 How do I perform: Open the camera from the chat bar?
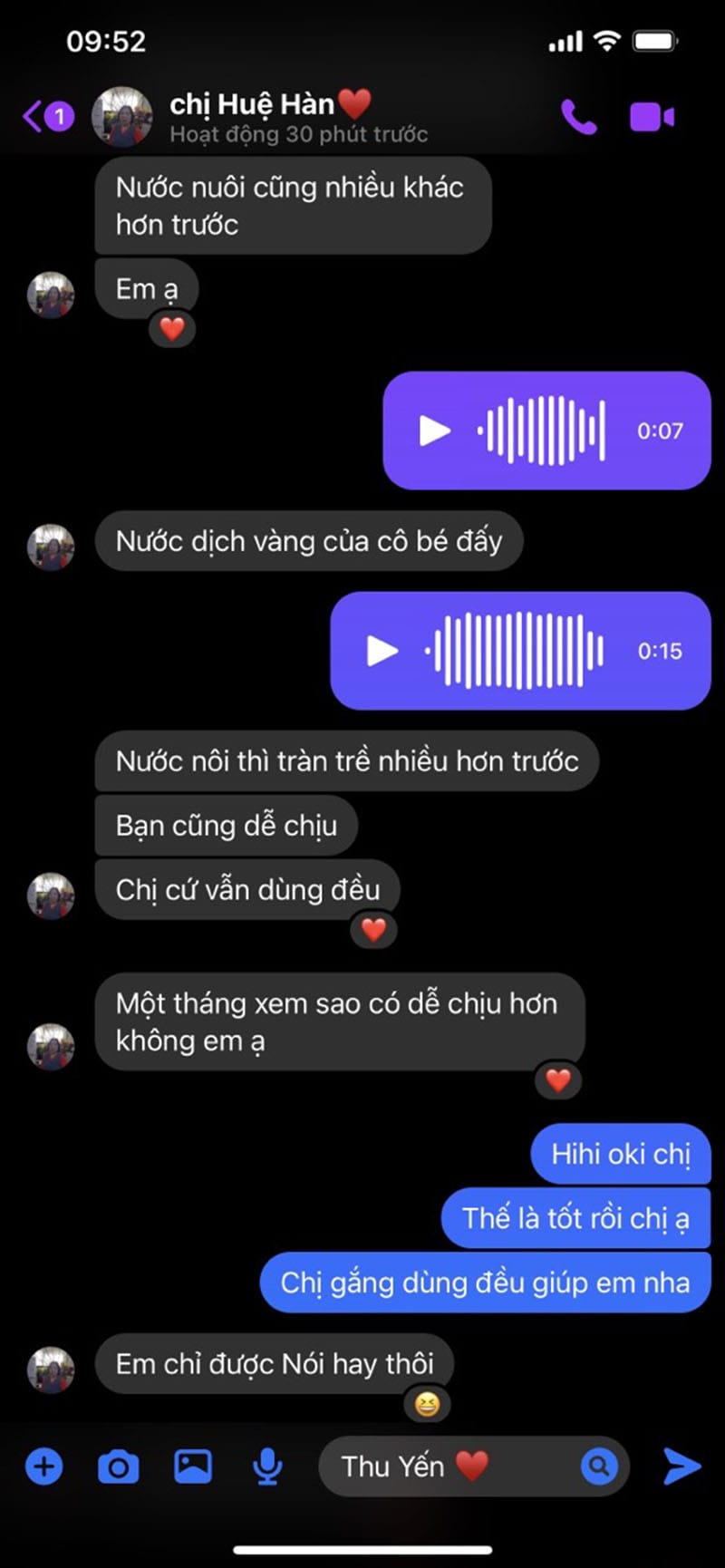[118, 1466]
